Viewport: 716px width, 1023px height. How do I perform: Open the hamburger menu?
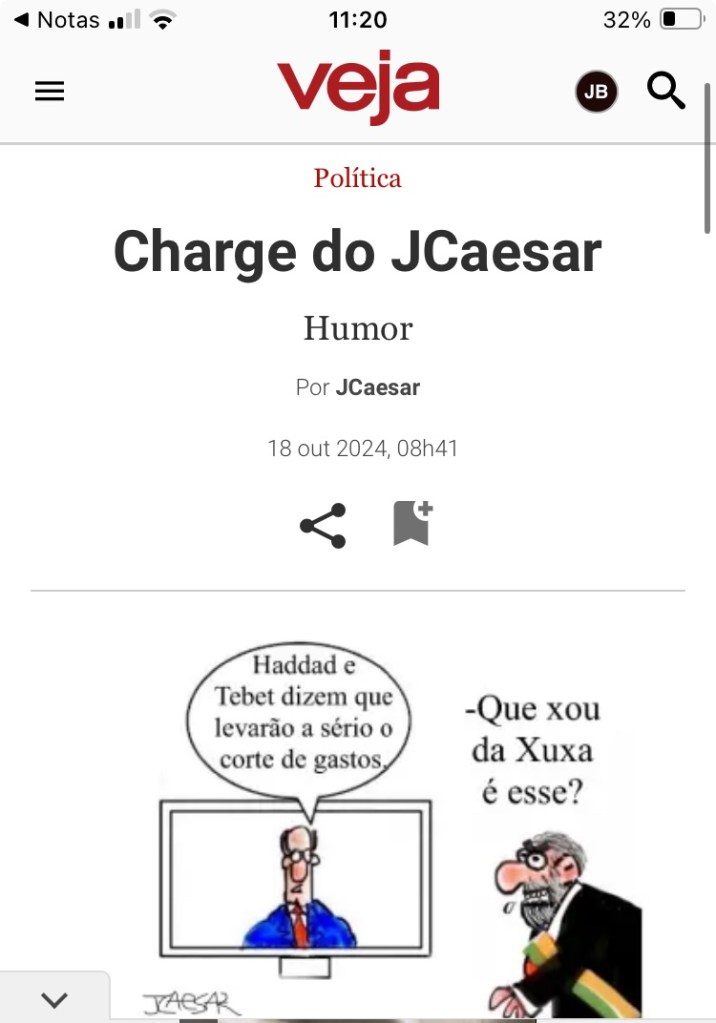[49, 92]
